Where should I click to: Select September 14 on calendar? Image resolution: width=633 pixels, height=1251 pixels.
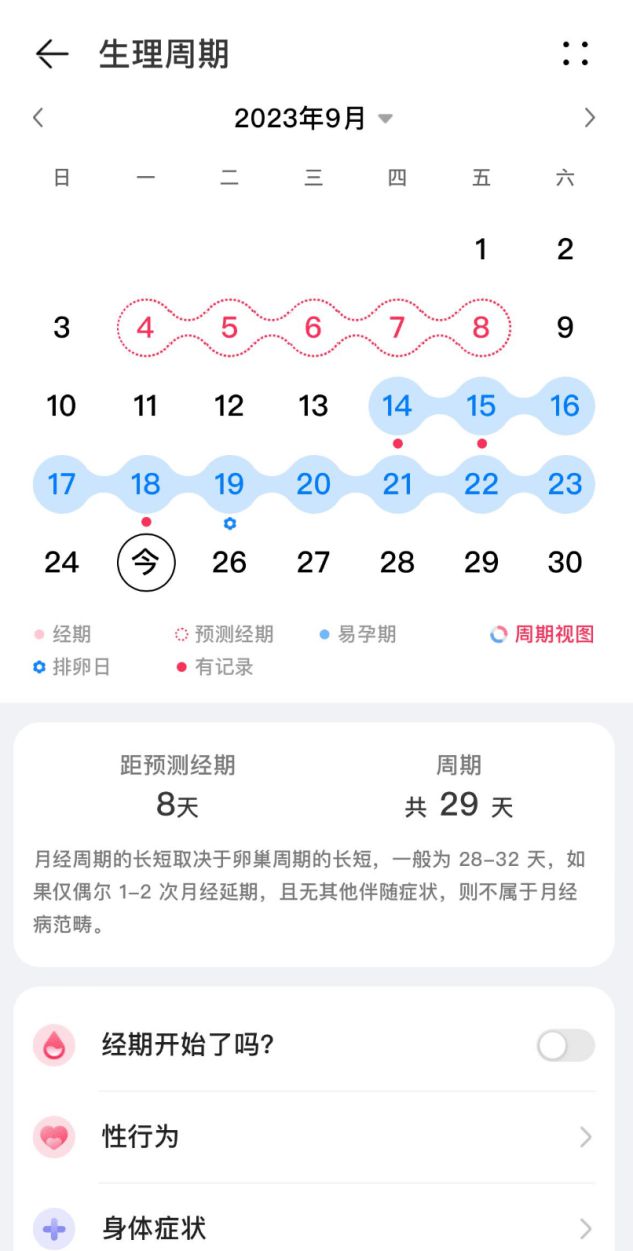pyautogui.click(x=397, y=406)
